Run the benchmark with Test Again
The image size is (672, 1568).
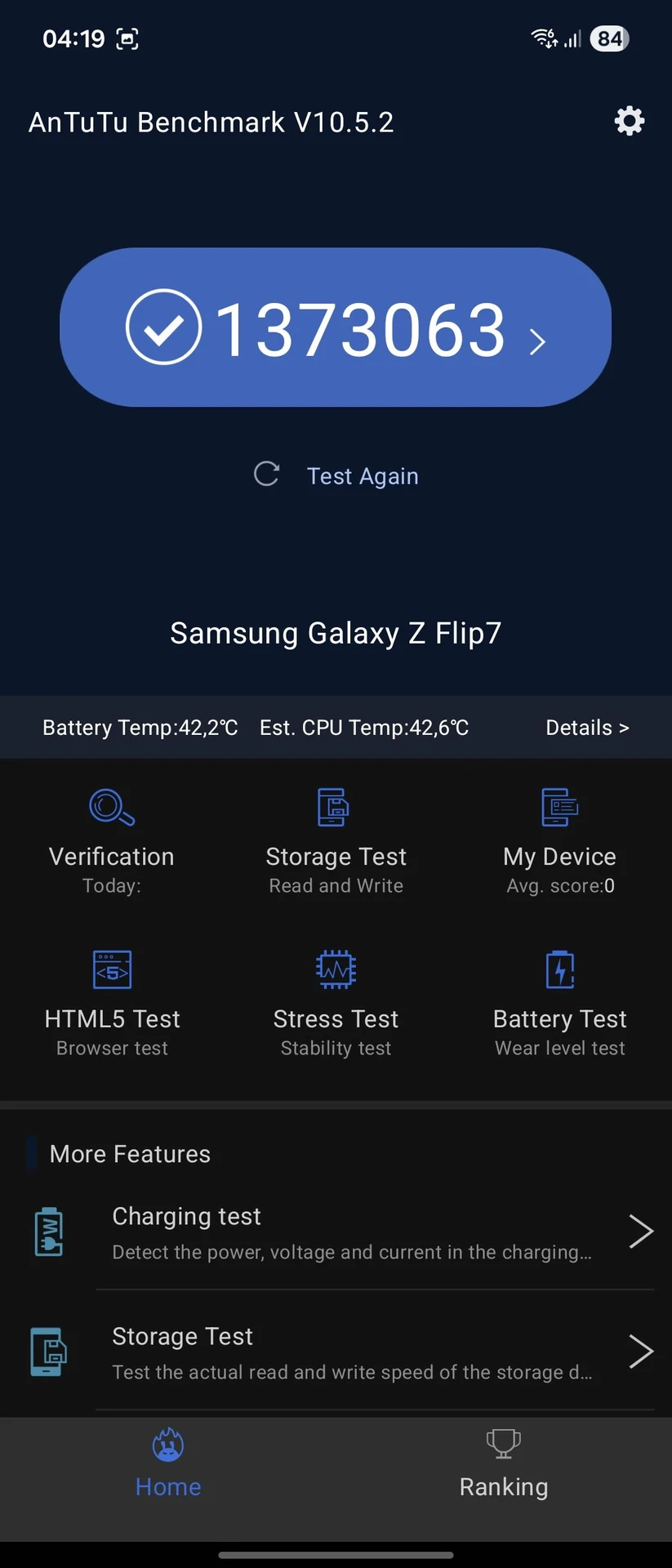point(336,475)
